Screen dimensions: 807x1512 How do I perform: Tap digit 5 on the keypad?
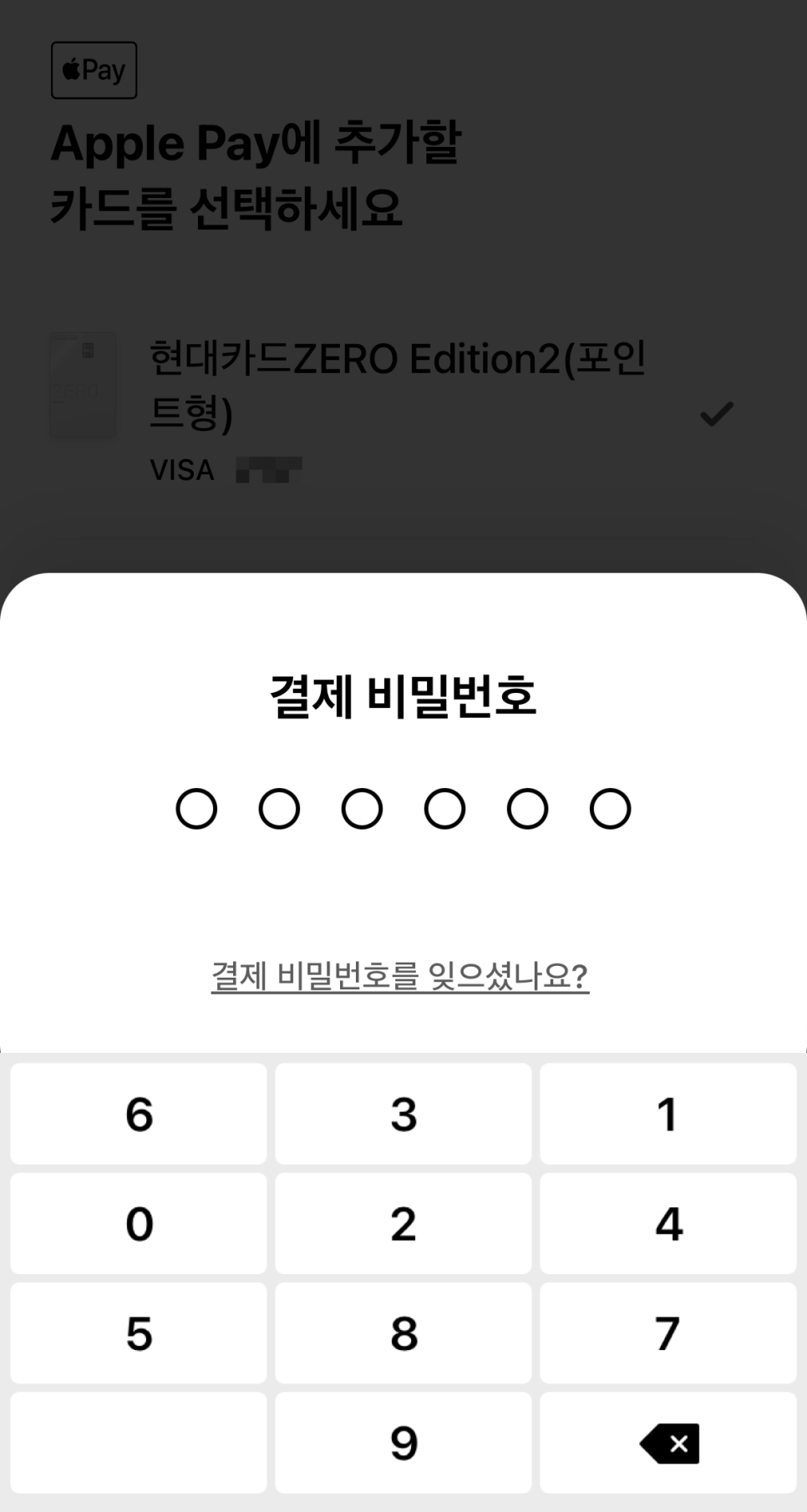click(x=139, y=1333)
